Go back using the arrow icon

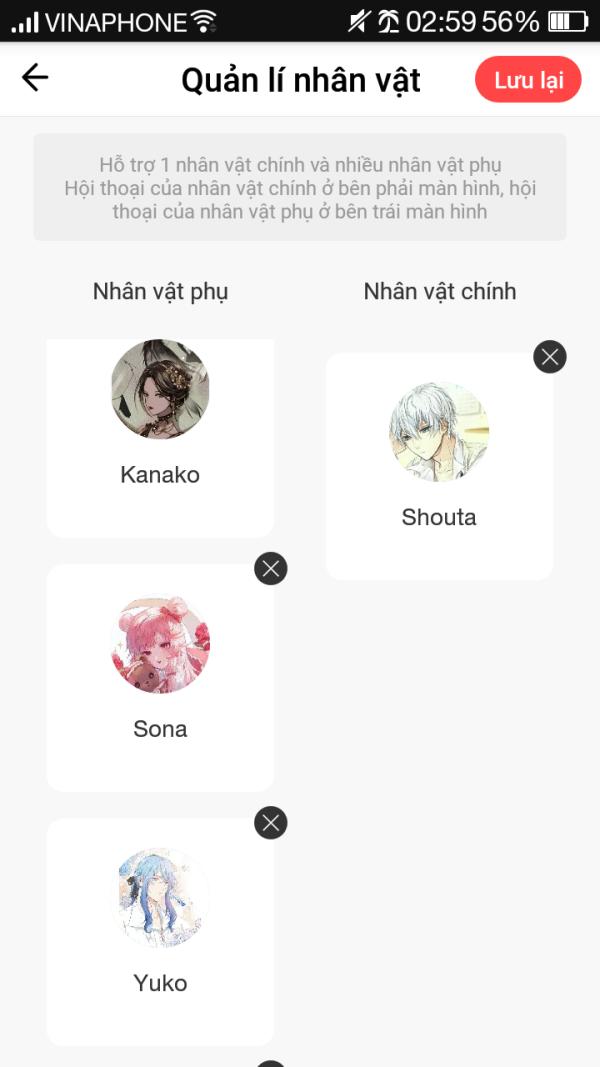point(35,78)
